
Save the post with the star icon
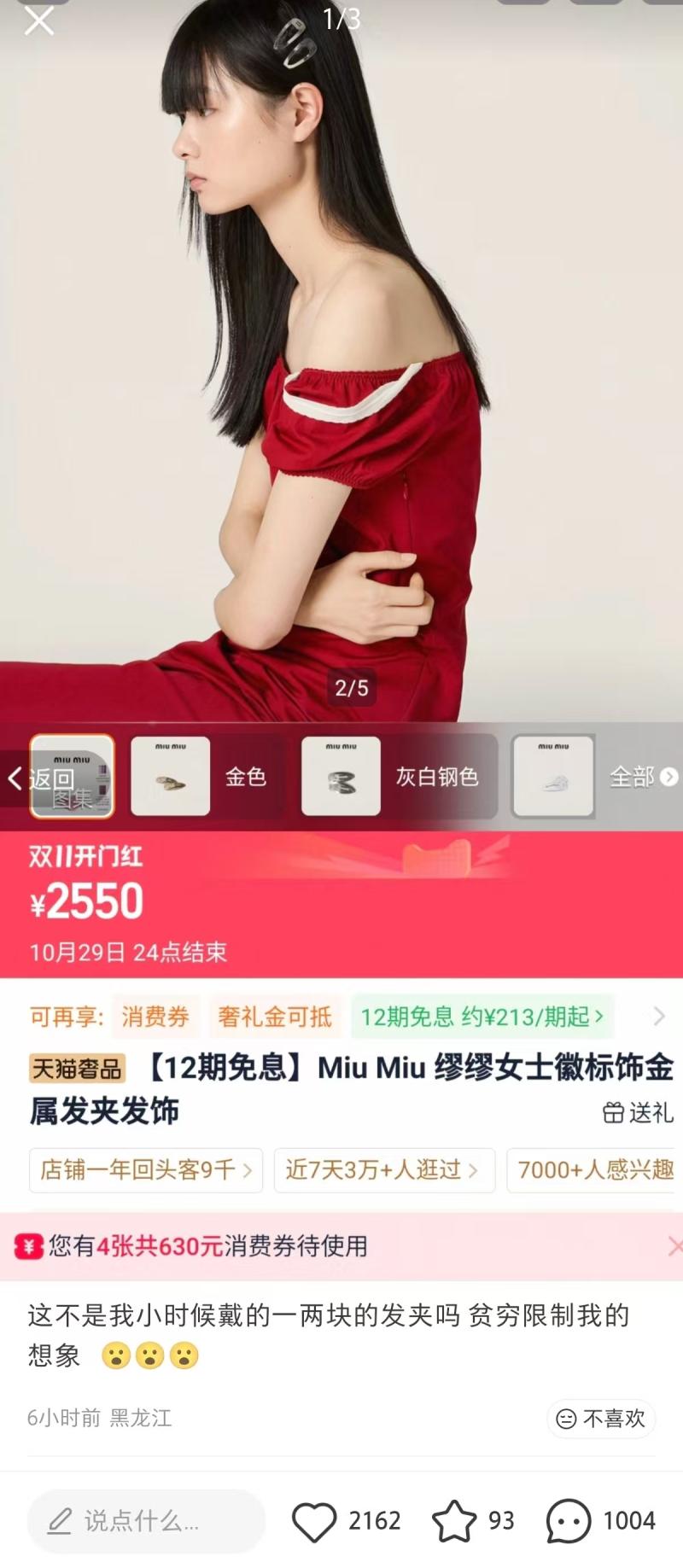454,1520
